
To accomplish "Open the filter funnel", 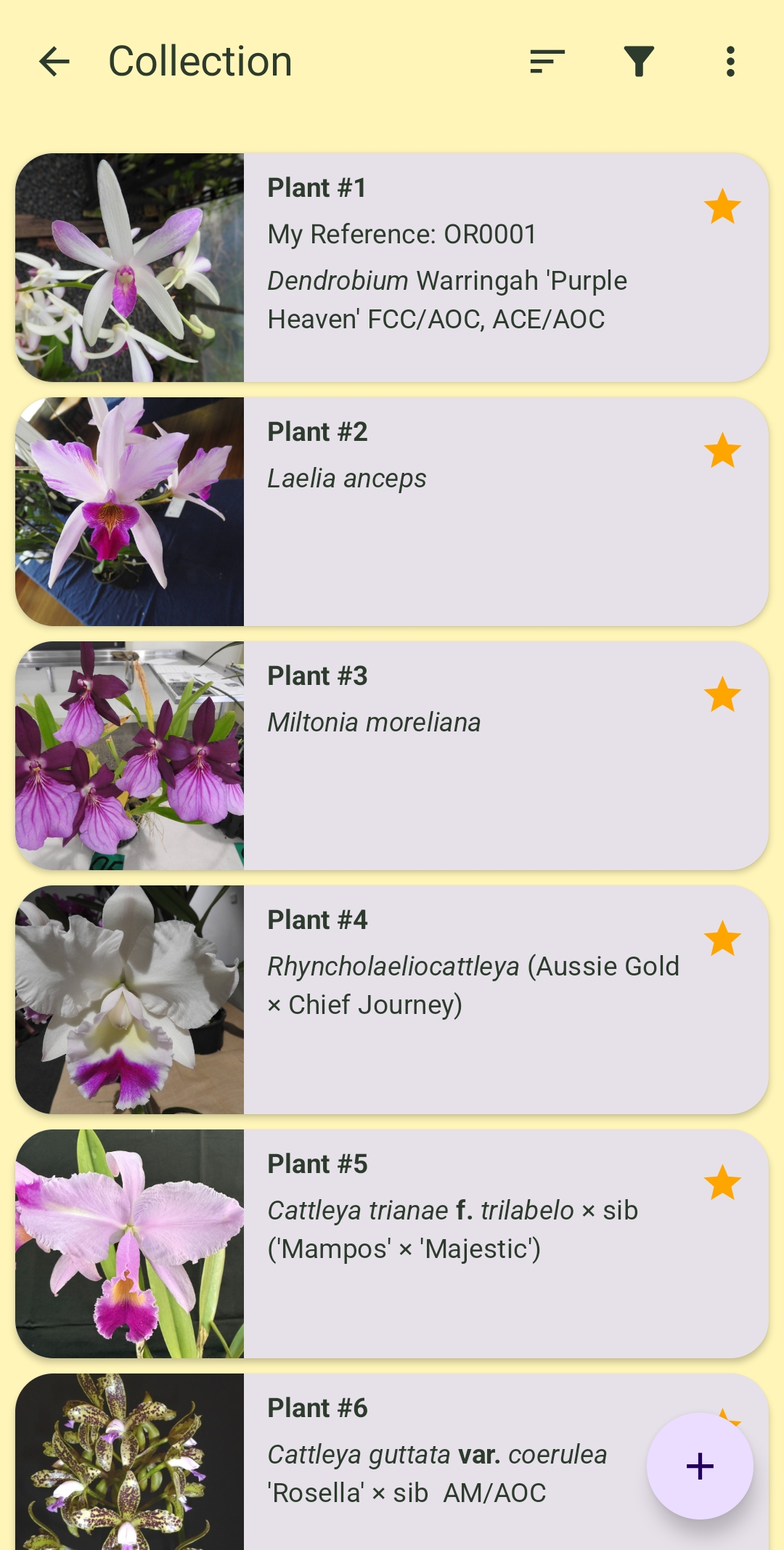I will coord(639,62).
